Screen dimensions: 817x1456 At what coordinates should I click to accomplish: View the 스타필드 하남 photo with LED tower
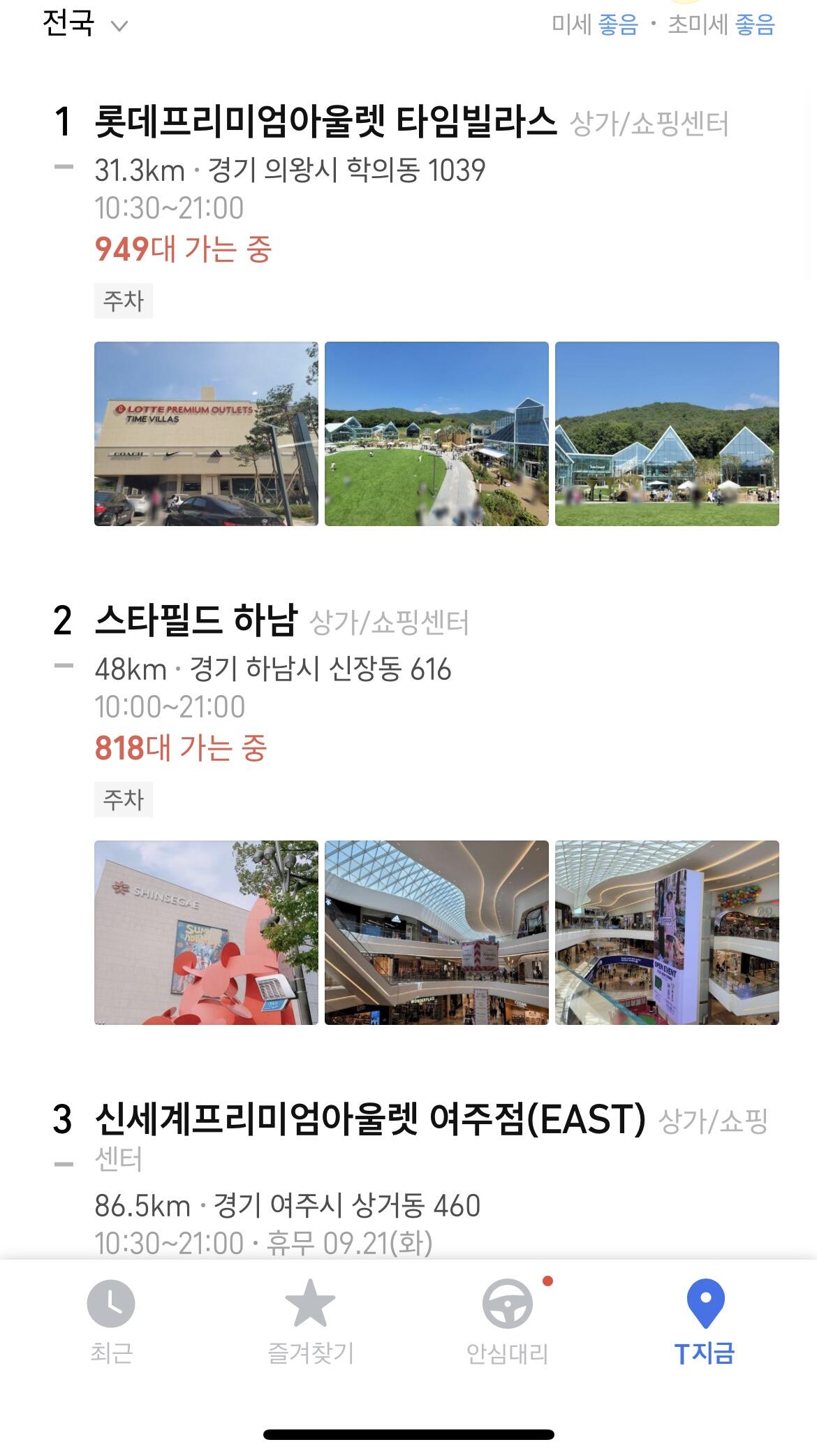[667, 933]
